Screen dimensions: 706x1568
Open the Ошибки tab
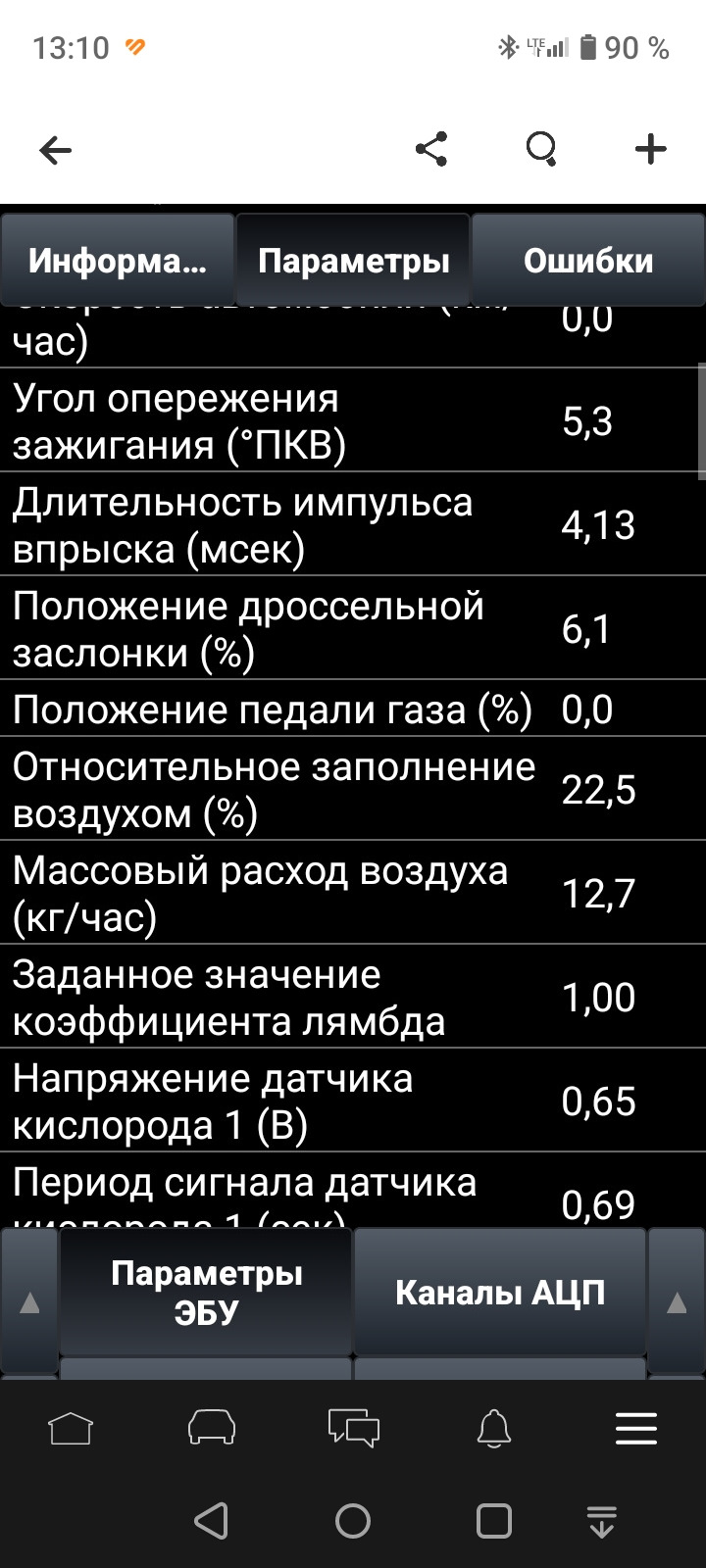pos(588,261)
